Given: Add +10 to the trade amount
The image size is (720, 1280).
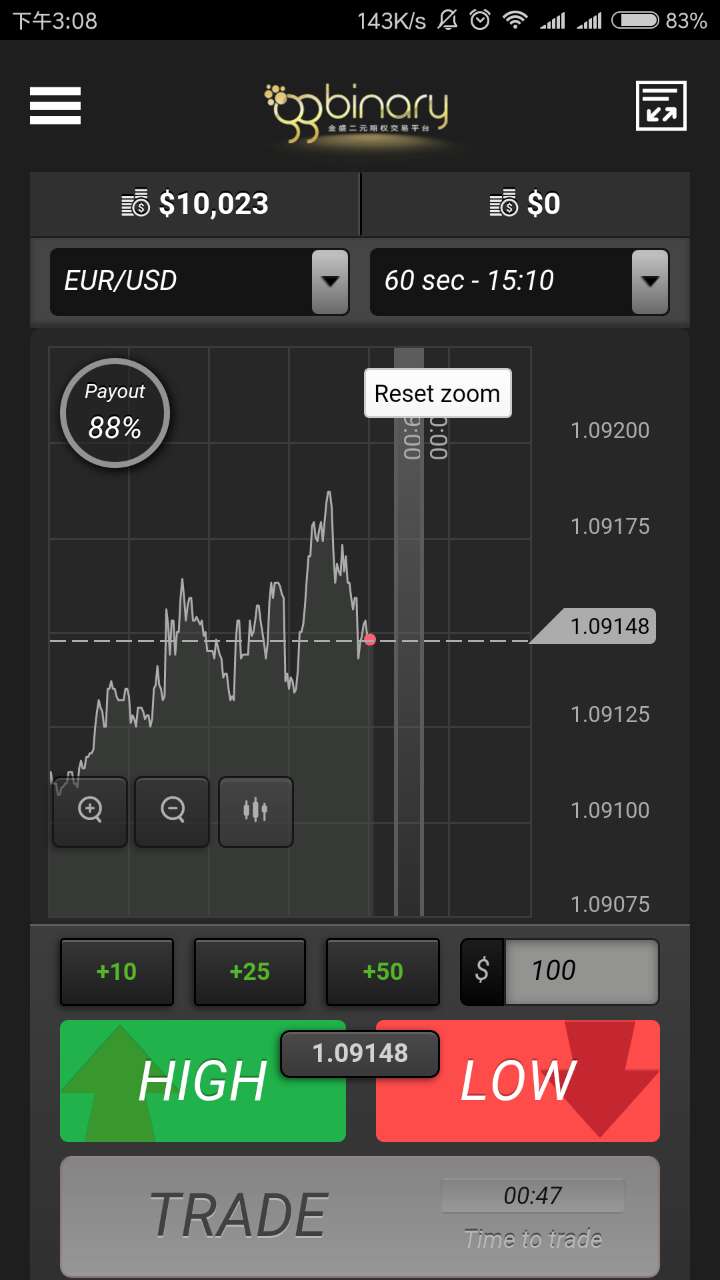Looking at the screenshot, I should [117, 971].
